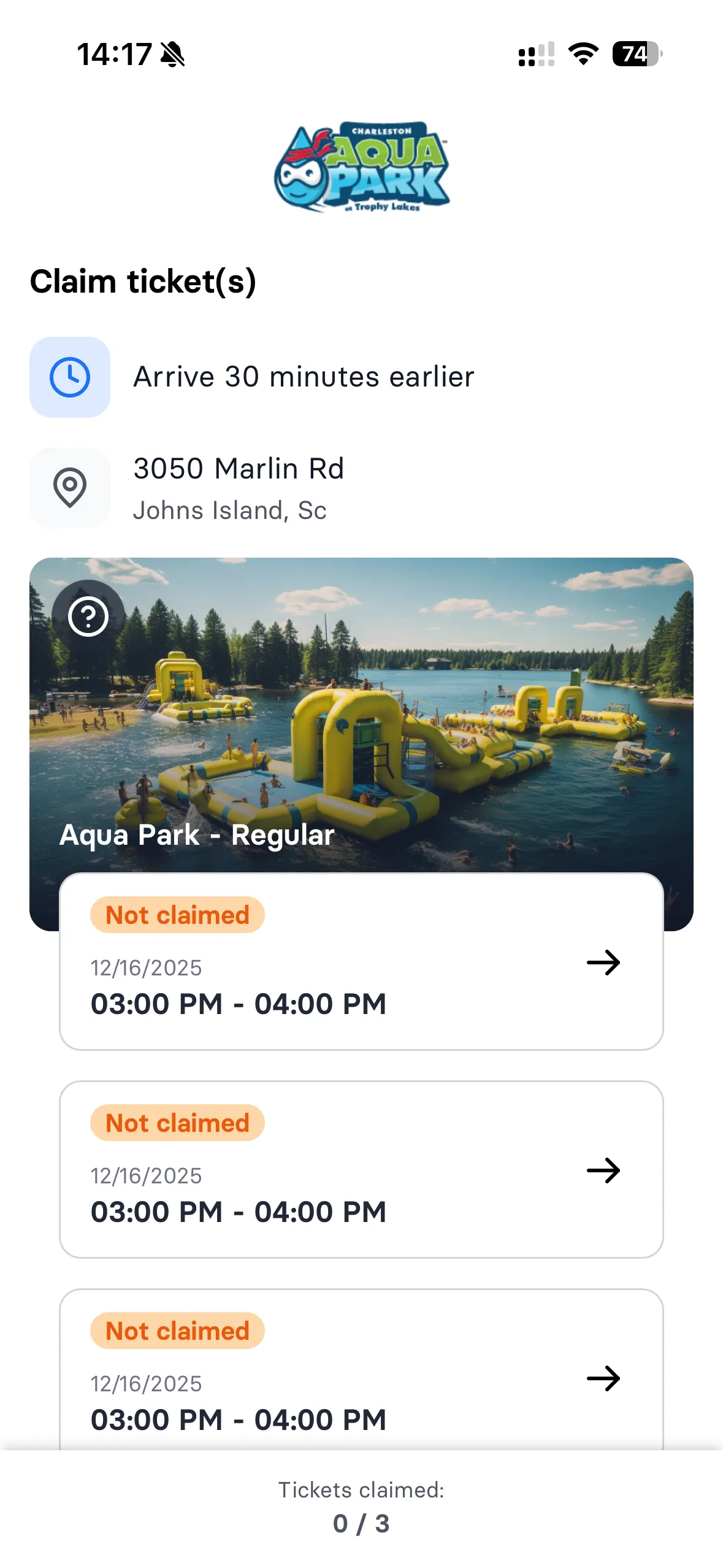Screen dimensions: 723x1568
Task: Tap the 0 / 3 claimed counter
Action: pyautogui.click(x=361, y=1522)
